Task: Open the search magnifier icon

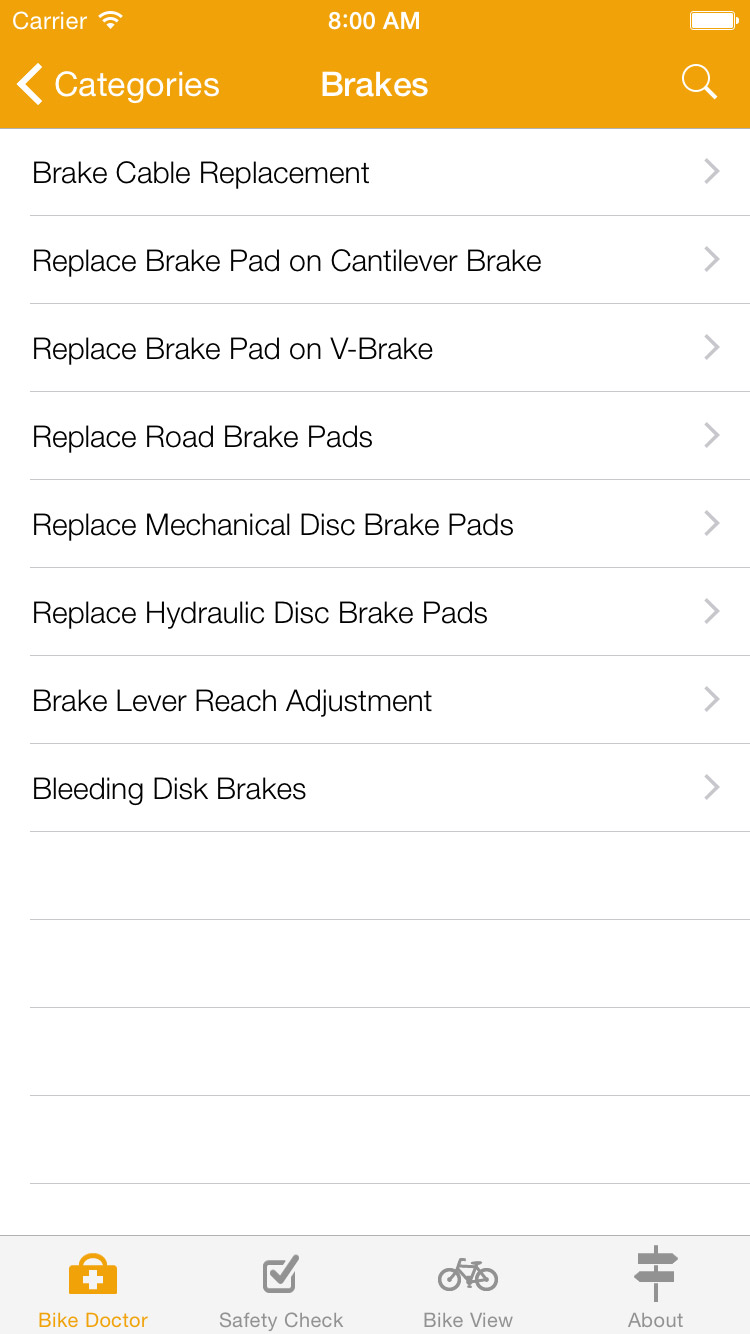Action: [699, 83]
